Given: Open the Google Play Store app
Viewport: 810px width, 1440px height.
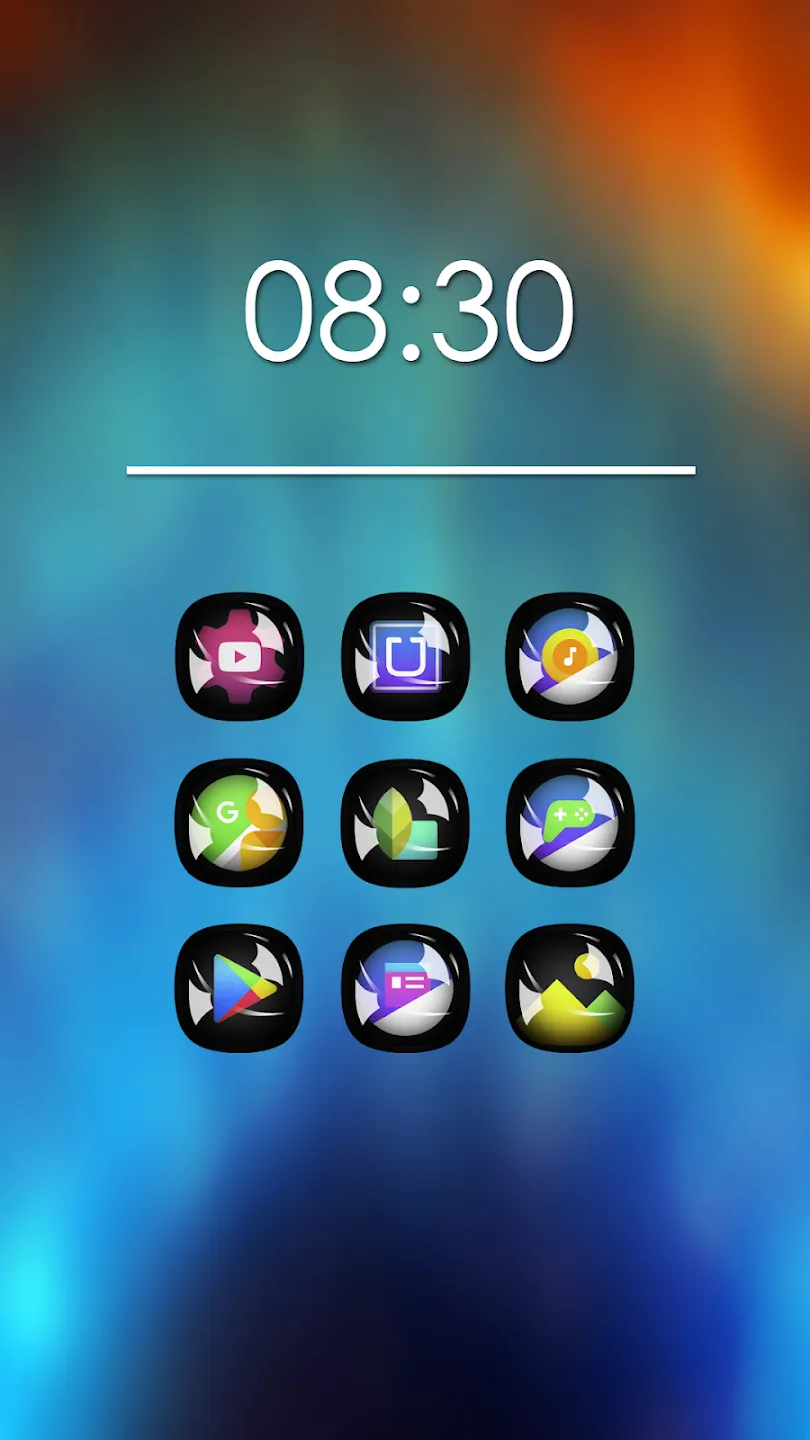Looking at the screenshot, I should (x=240, y=988).
